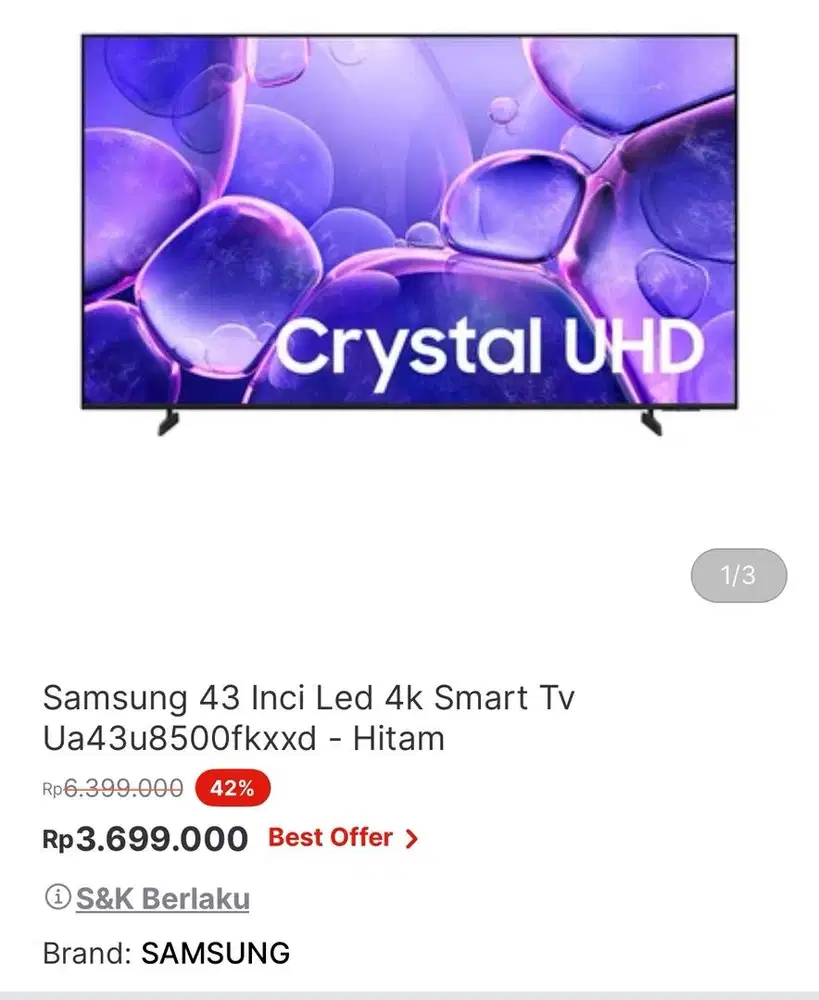Expand product details via Best Offer arrow
This screenshot has height=1000, width=819.
(410, 838)
